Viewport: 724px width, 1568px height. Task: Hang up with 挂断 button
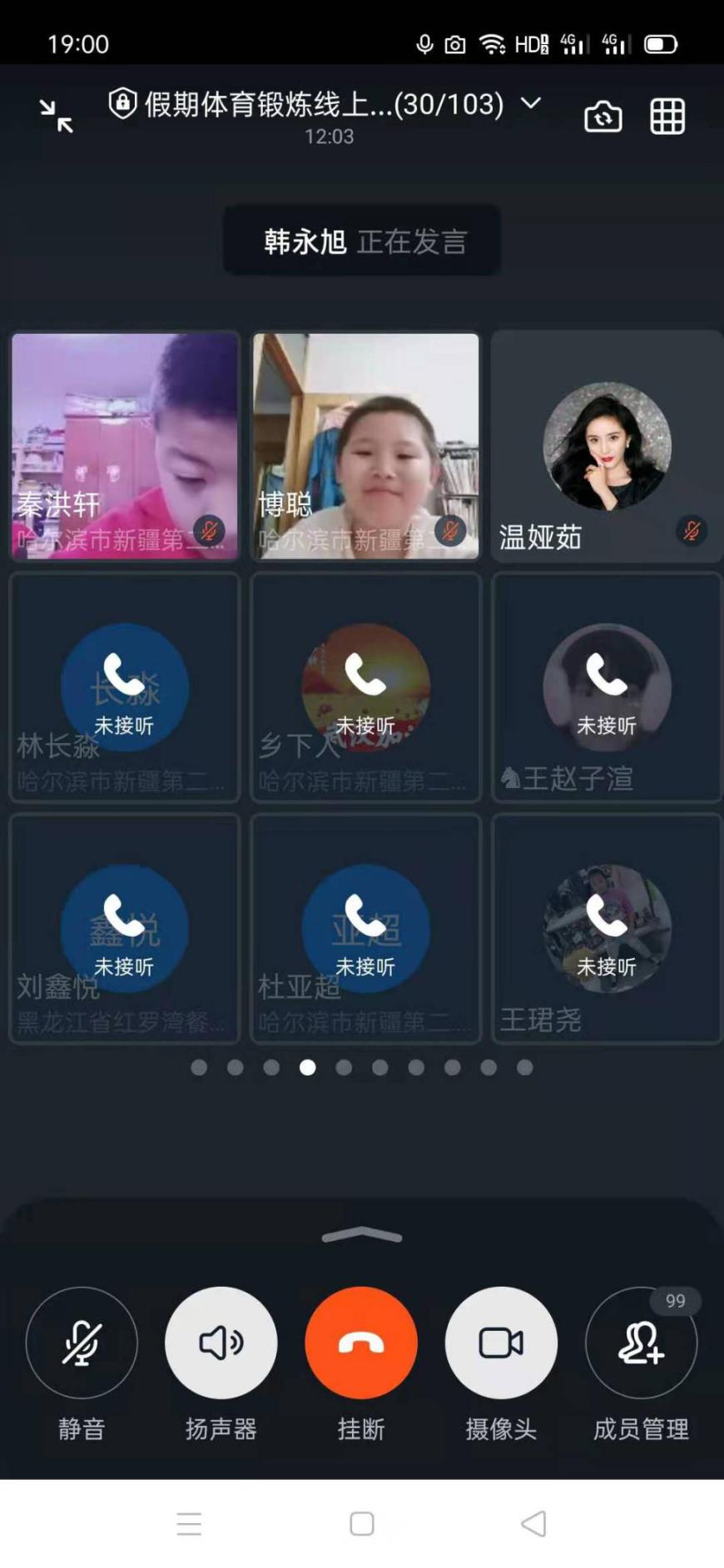tap(361, 1342)
